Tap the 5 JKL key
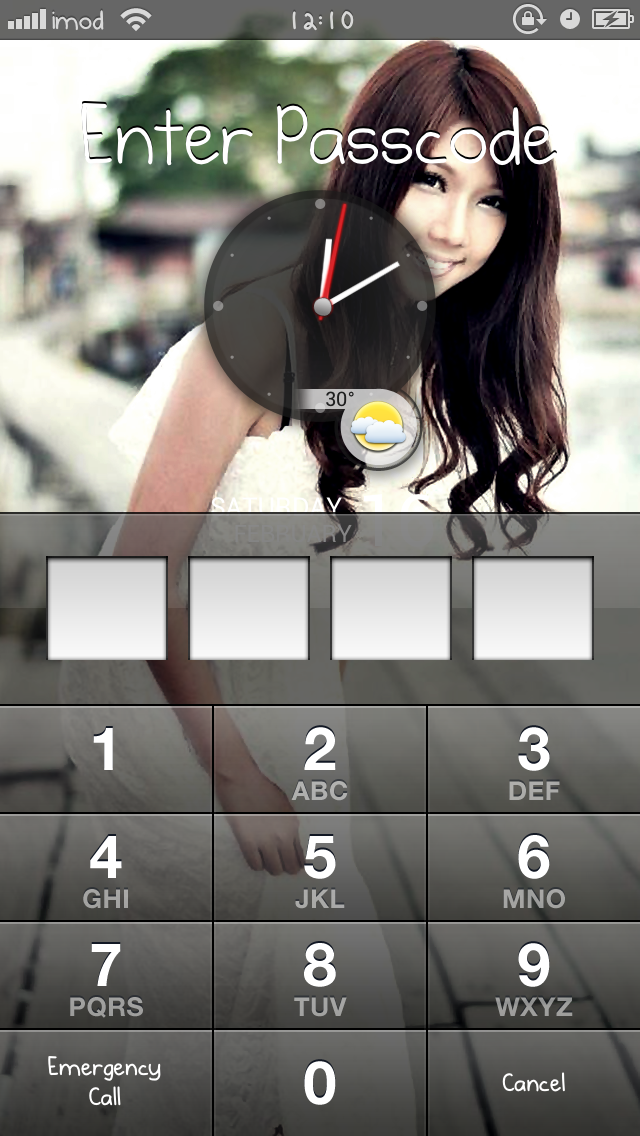 (320, 867)
